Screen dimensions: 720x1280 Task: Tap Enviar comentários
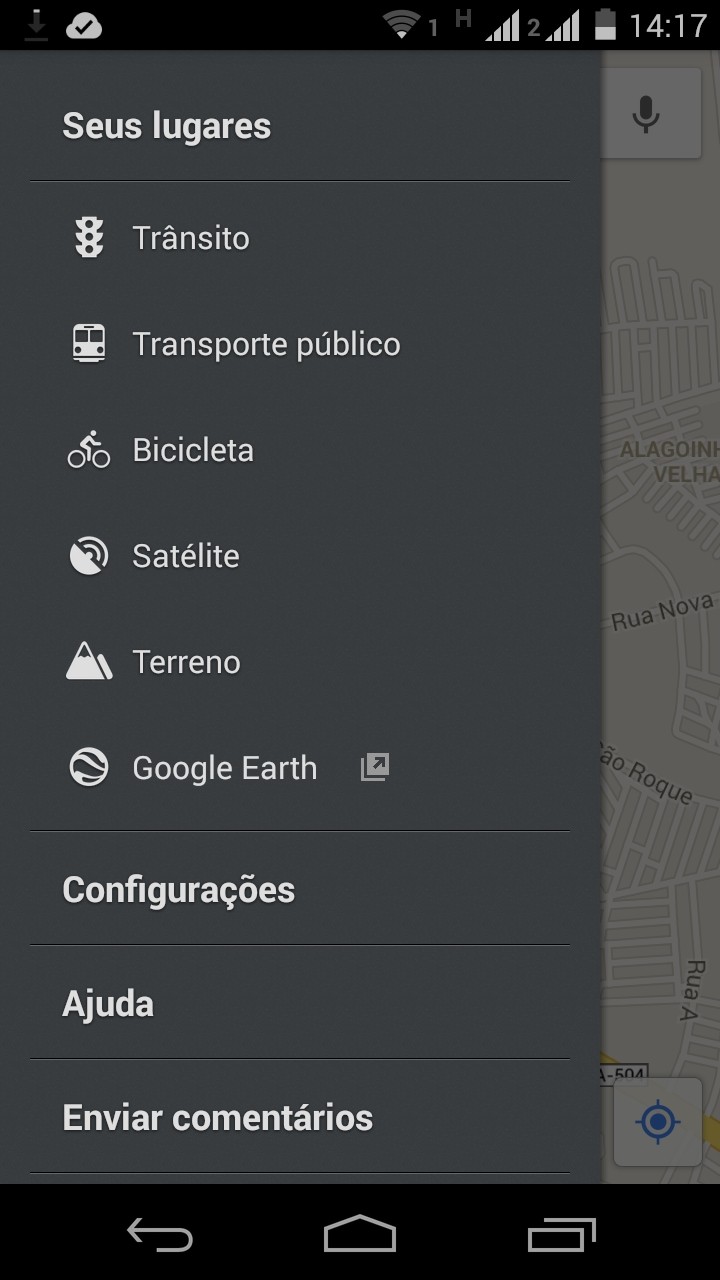pos(217,1117)
